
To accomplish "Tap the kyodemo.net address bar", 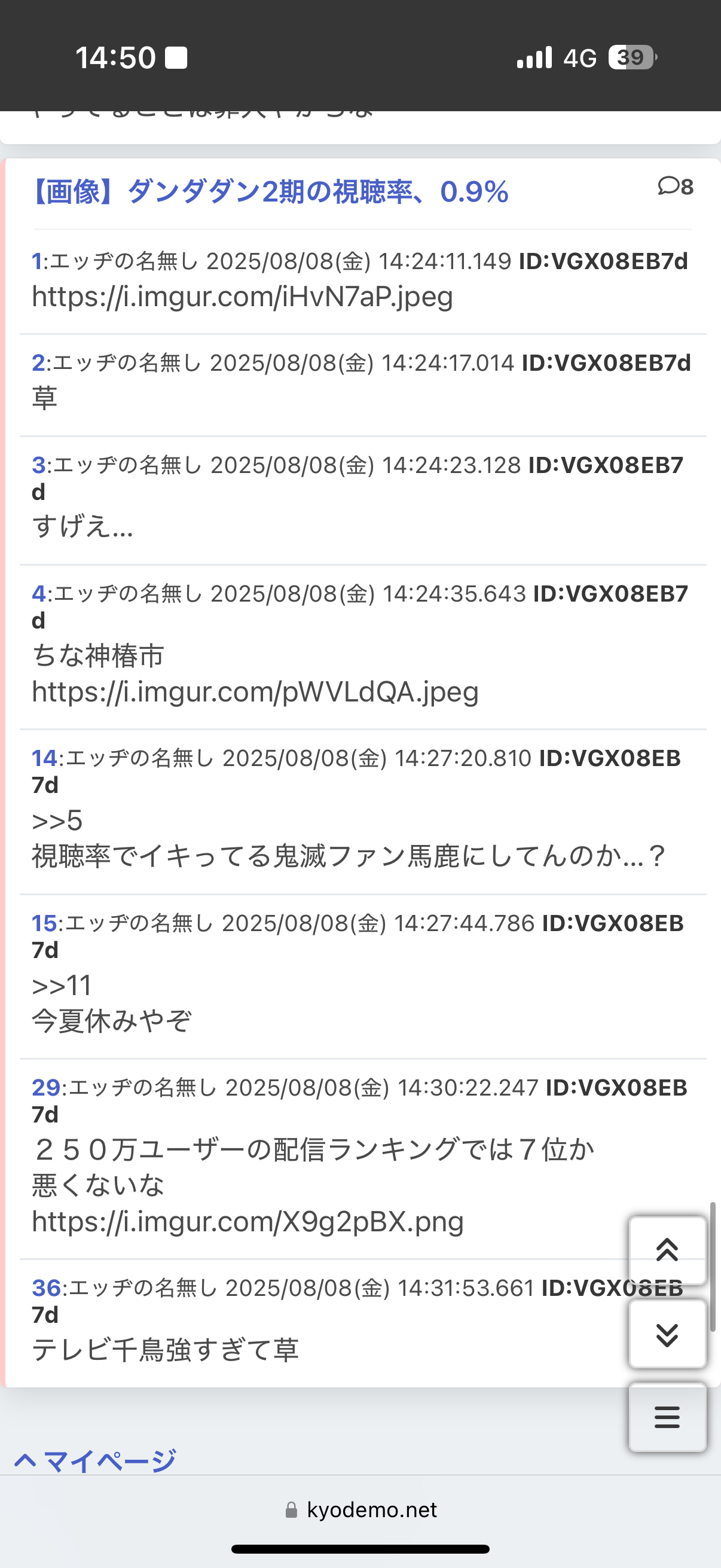I will [x=361, y=1509].
